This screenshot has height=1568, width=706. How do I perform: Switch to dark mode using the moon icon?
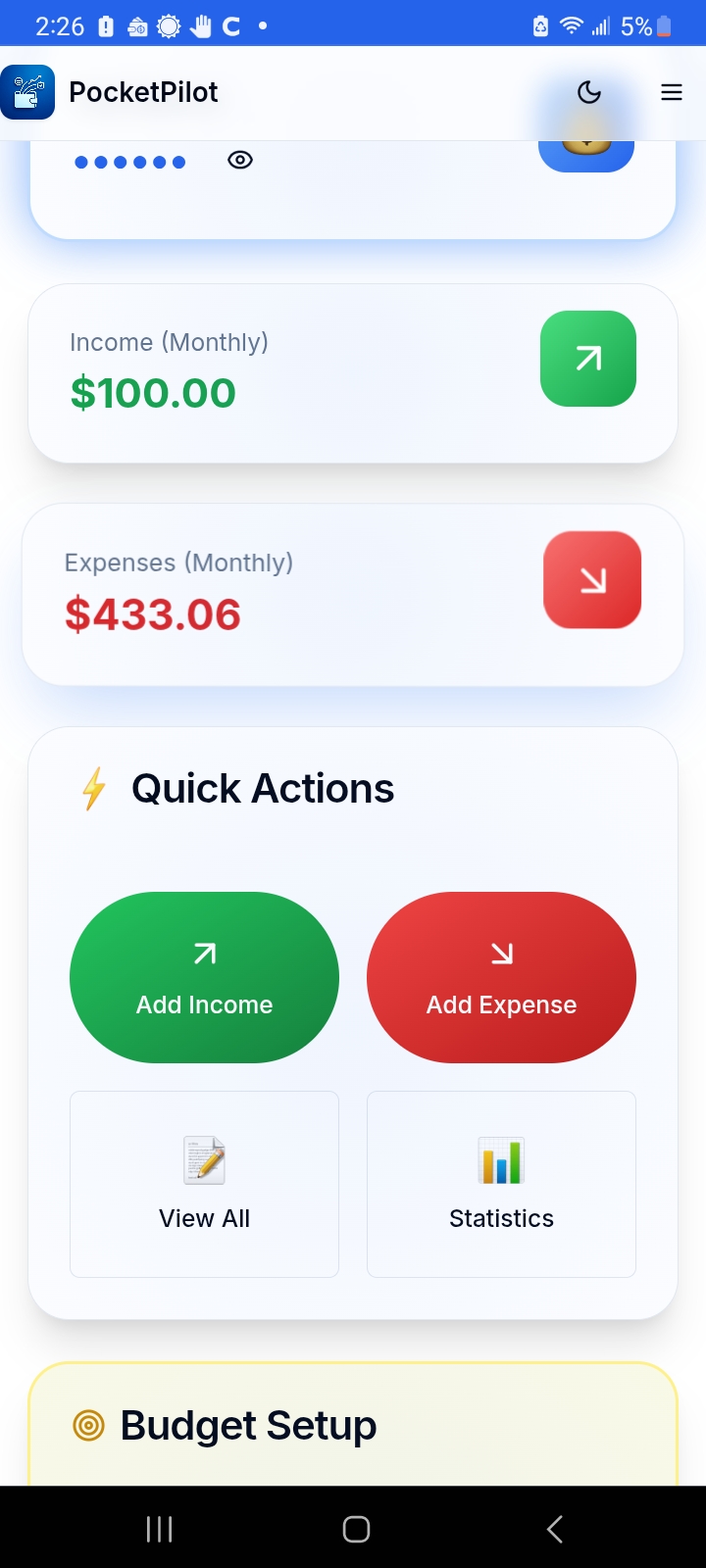pyautogui.click(x=588, y=92)
